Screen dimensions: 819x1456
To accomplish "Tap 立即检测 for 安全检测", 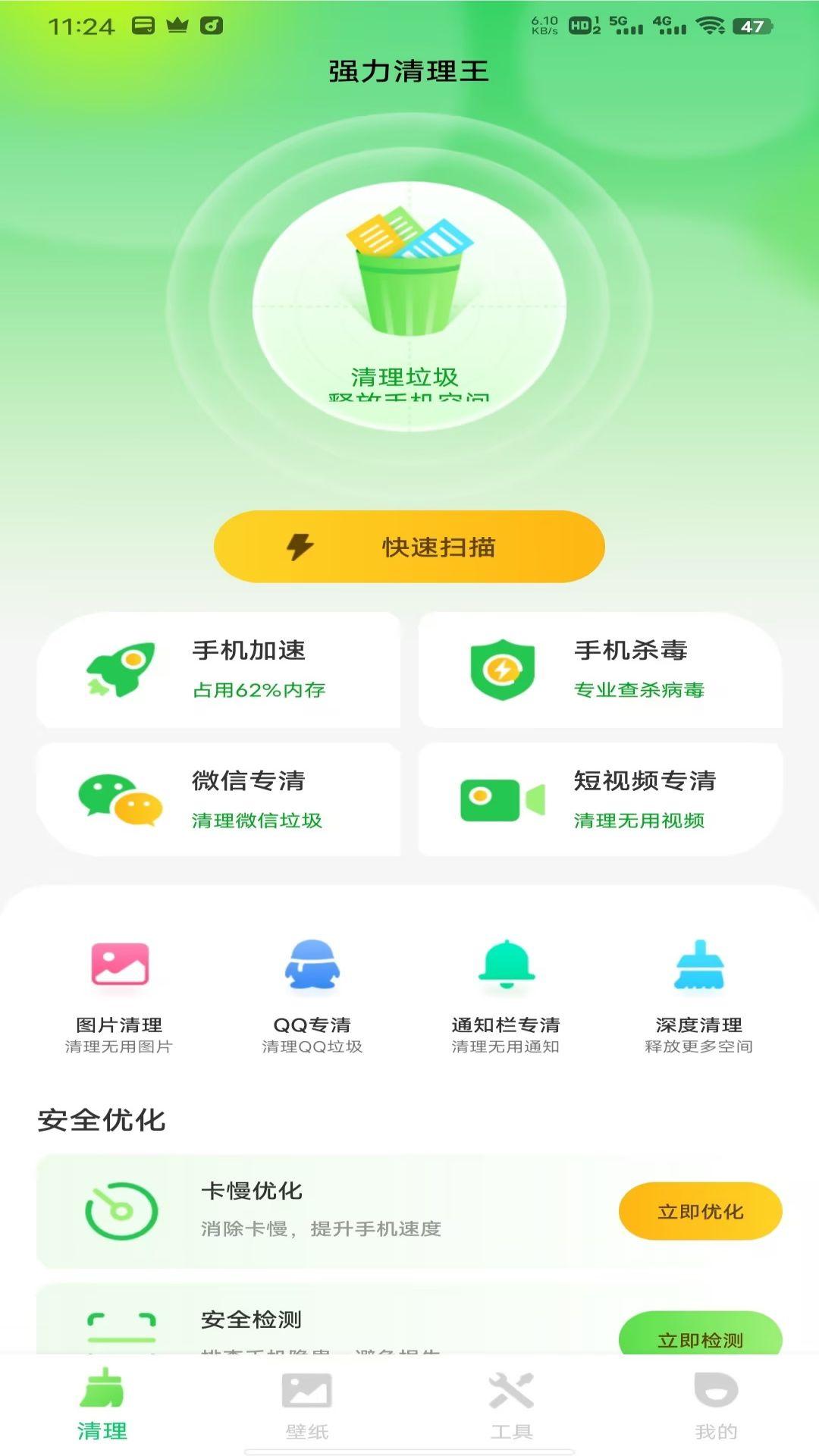I will click(x=700, y=1336).
